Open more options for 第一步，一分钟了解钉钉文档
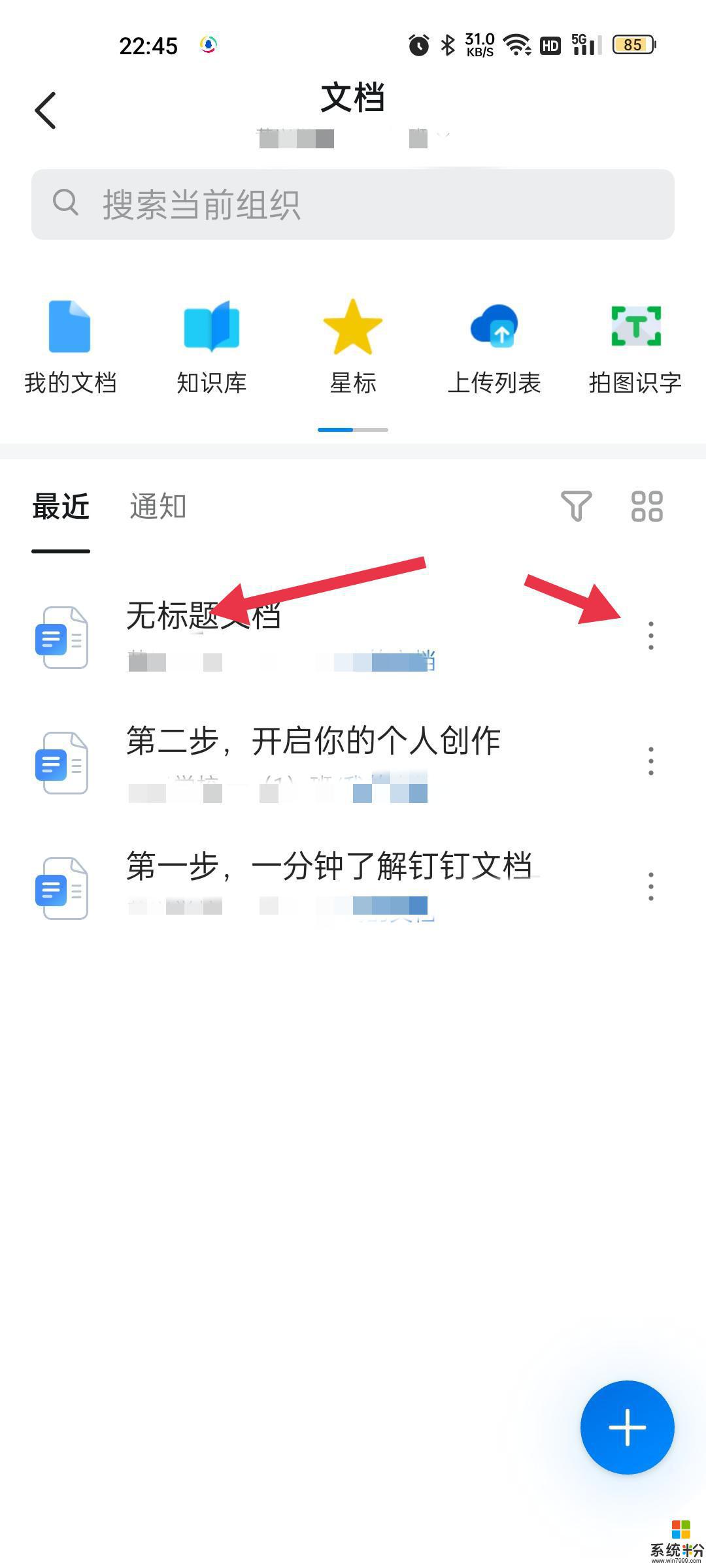The width and height of the screenshot is (706, 1568). 650,887
